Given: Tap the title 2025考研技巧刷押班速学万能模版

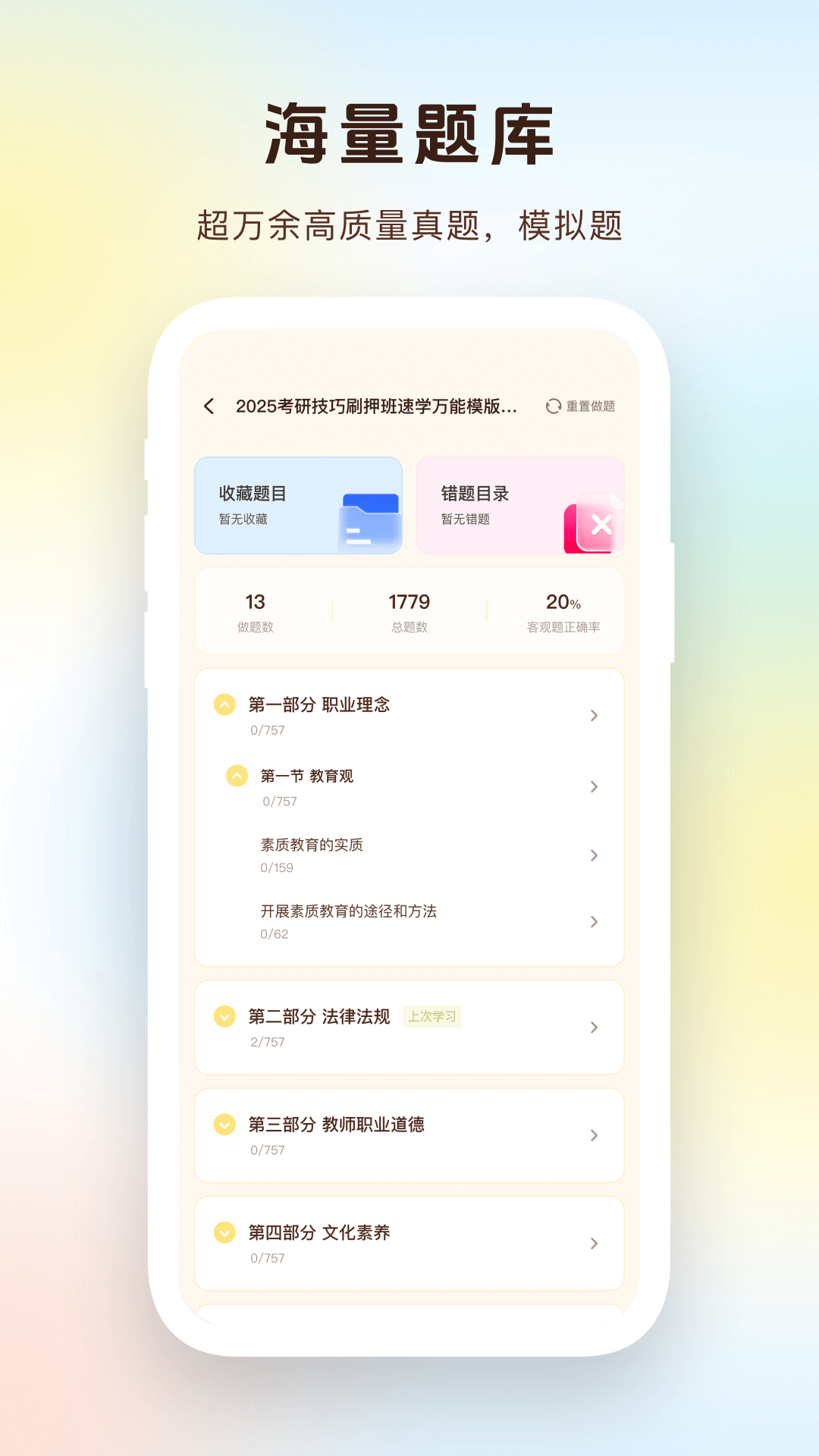Looking at the screenshot, I should tap(377, 407).
